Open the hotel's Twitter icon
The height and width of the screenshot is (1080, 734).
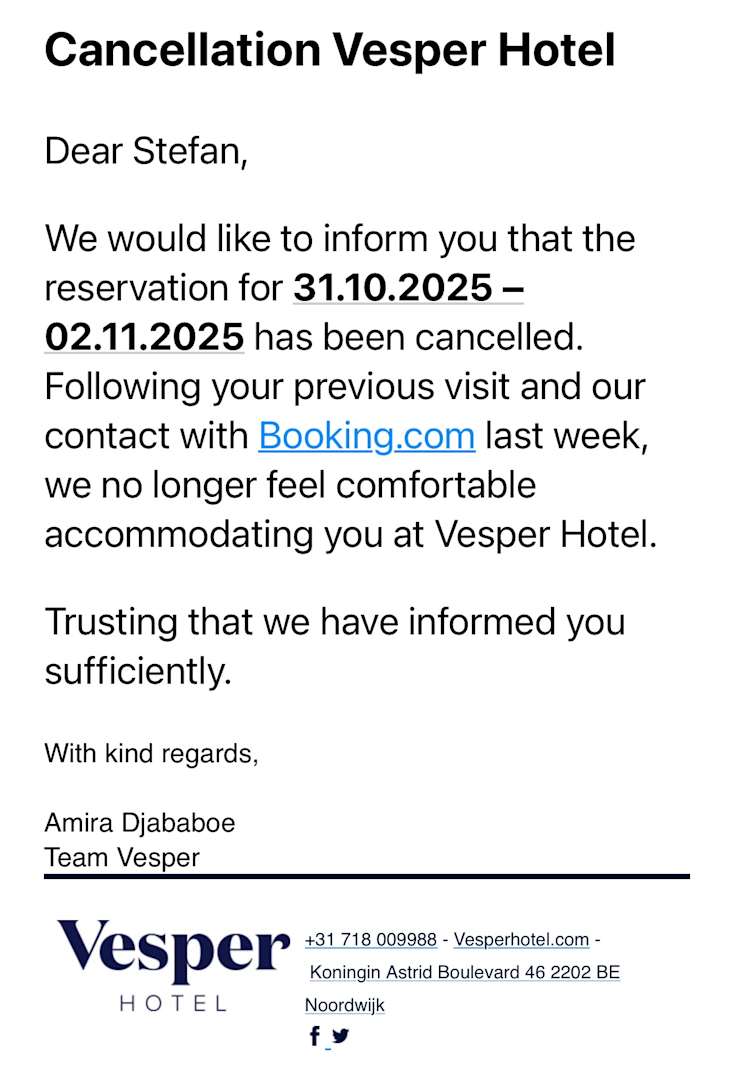(341, 1036)
